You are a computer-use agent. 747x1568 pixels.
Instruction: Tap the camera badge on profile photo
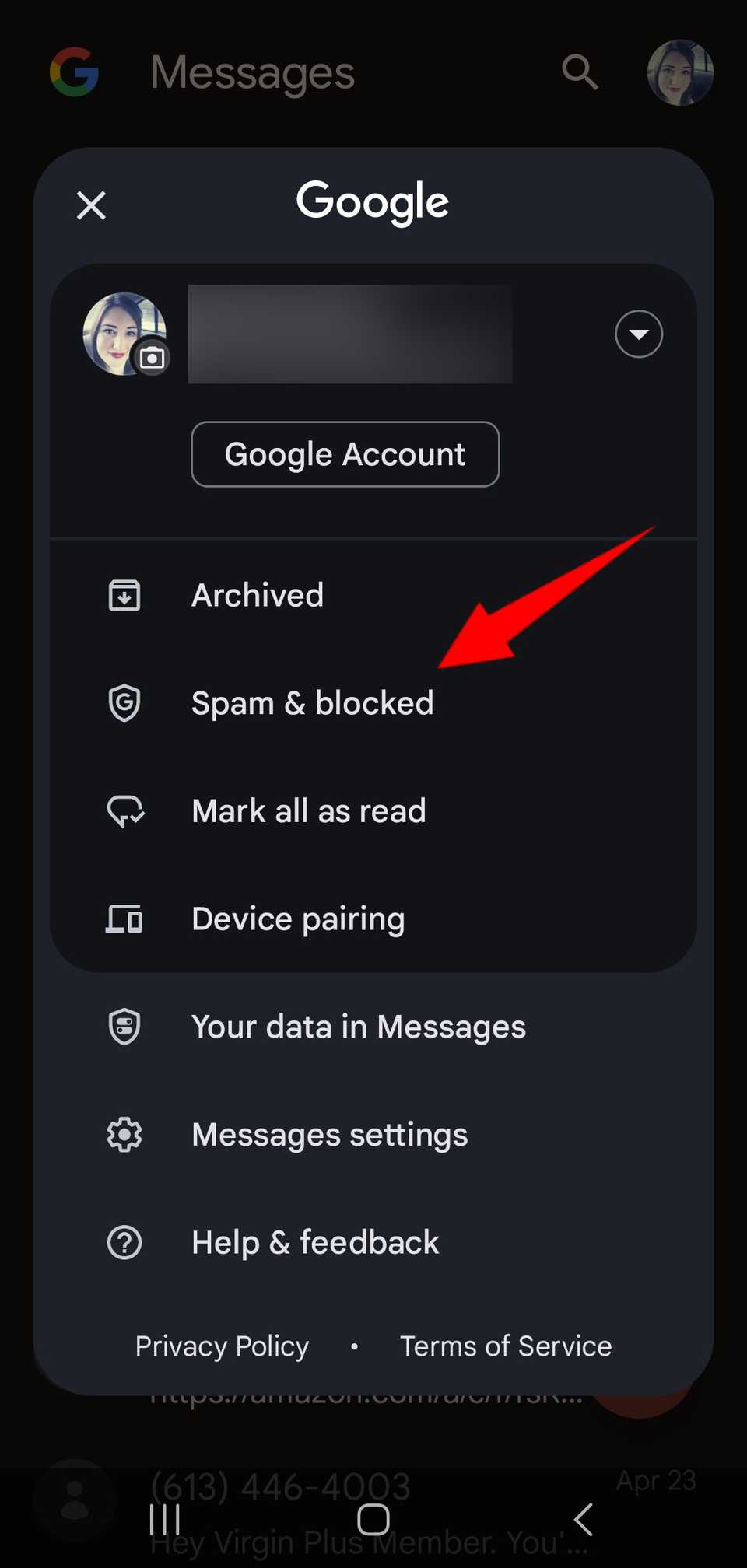[153, 358]
